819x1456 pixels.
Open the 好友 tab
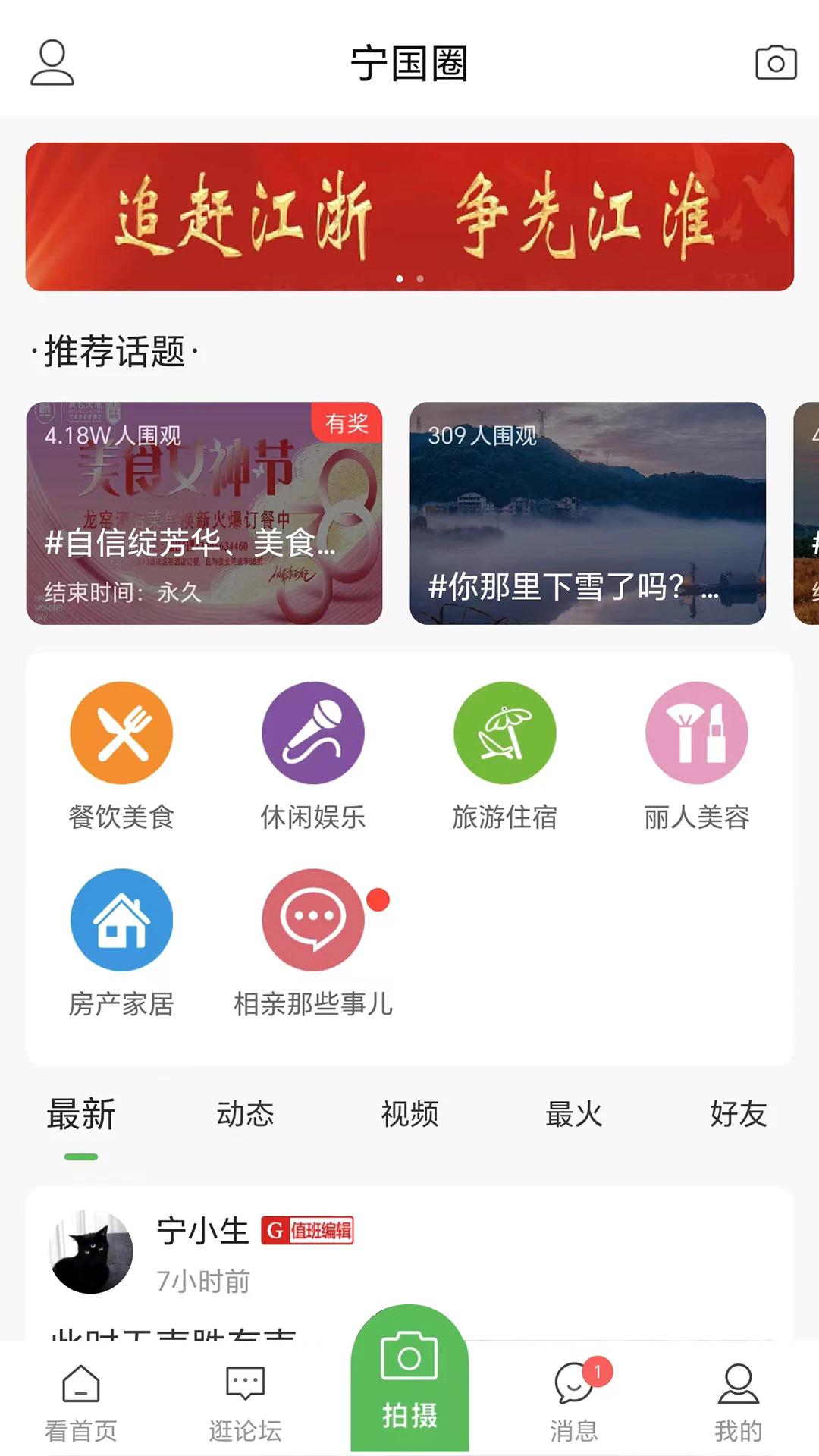[x=739, y=1113]
